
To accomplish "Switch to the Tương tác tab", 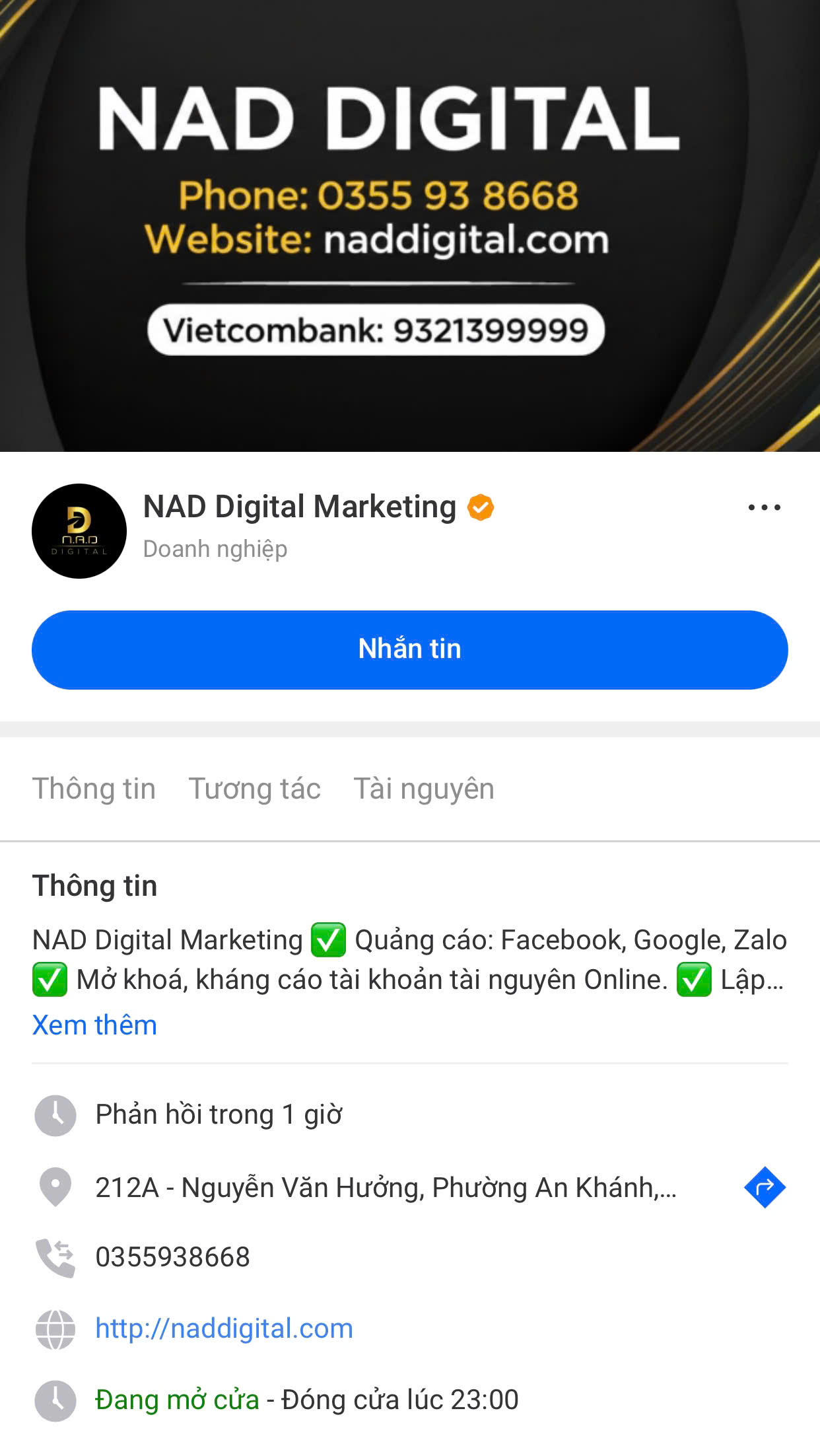I will 254,789.
